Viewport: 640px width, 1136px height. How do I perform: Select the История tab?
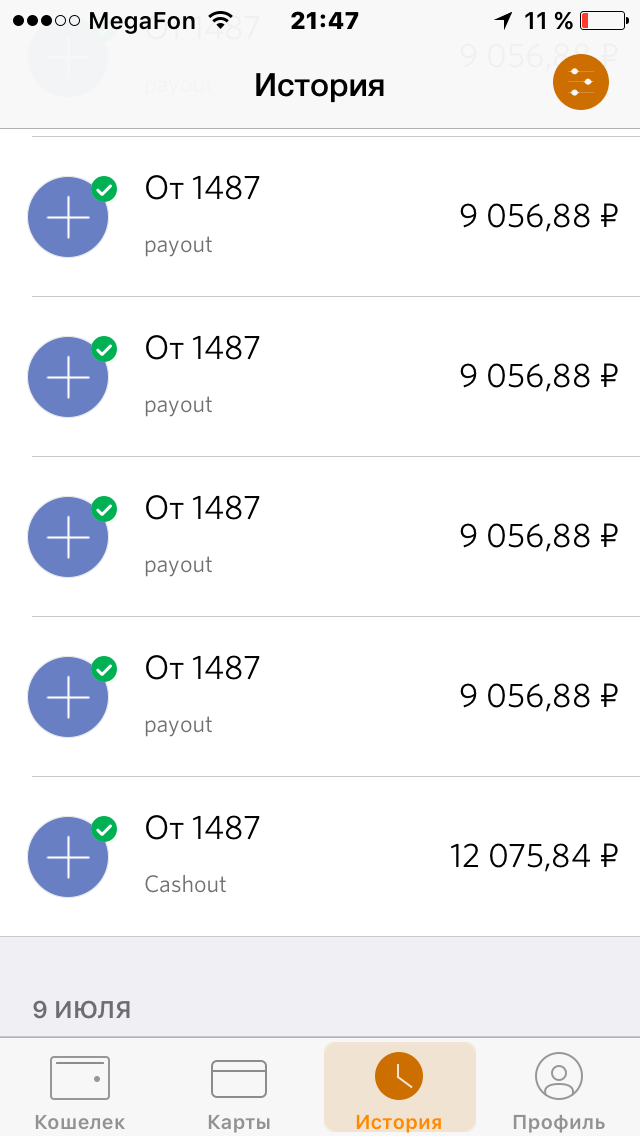point(399,1090)
